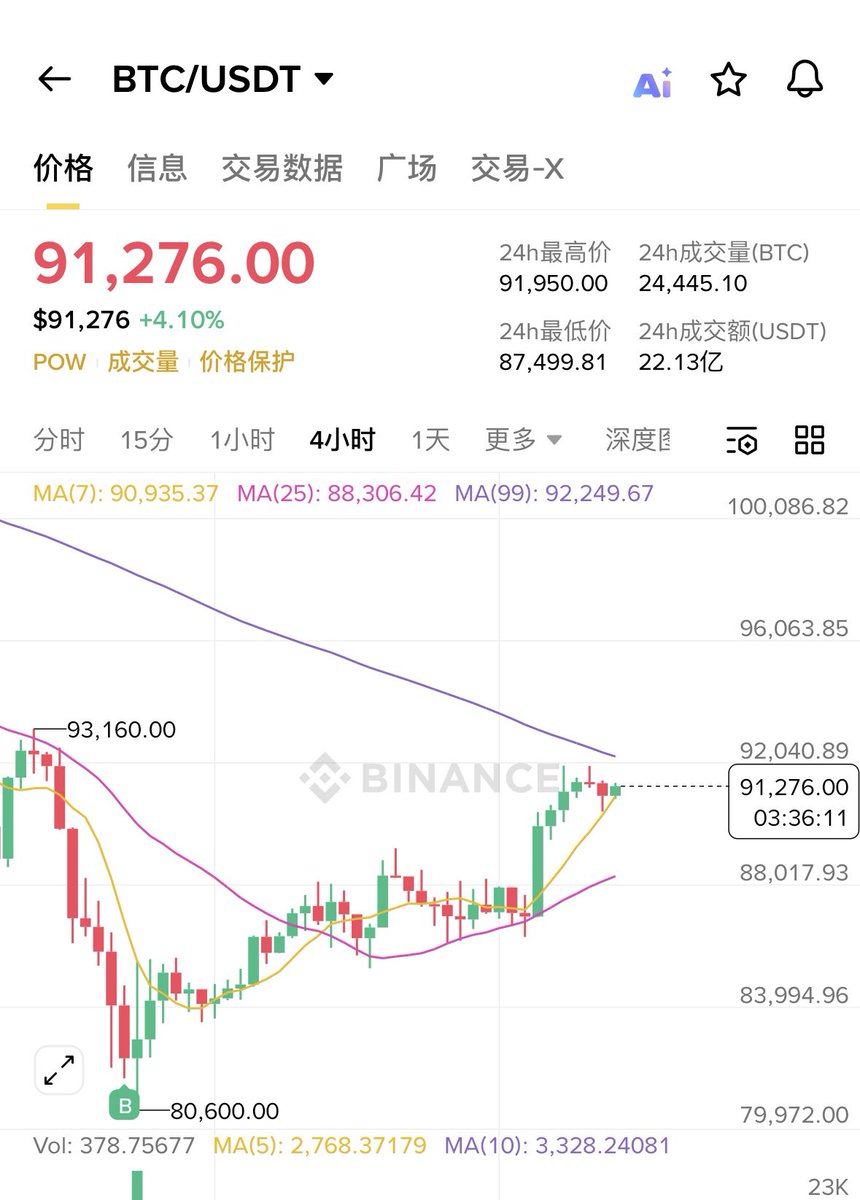Switch chart to 1天 interval
Viewport: 860px width, 1200px height.
click(431, 440)
